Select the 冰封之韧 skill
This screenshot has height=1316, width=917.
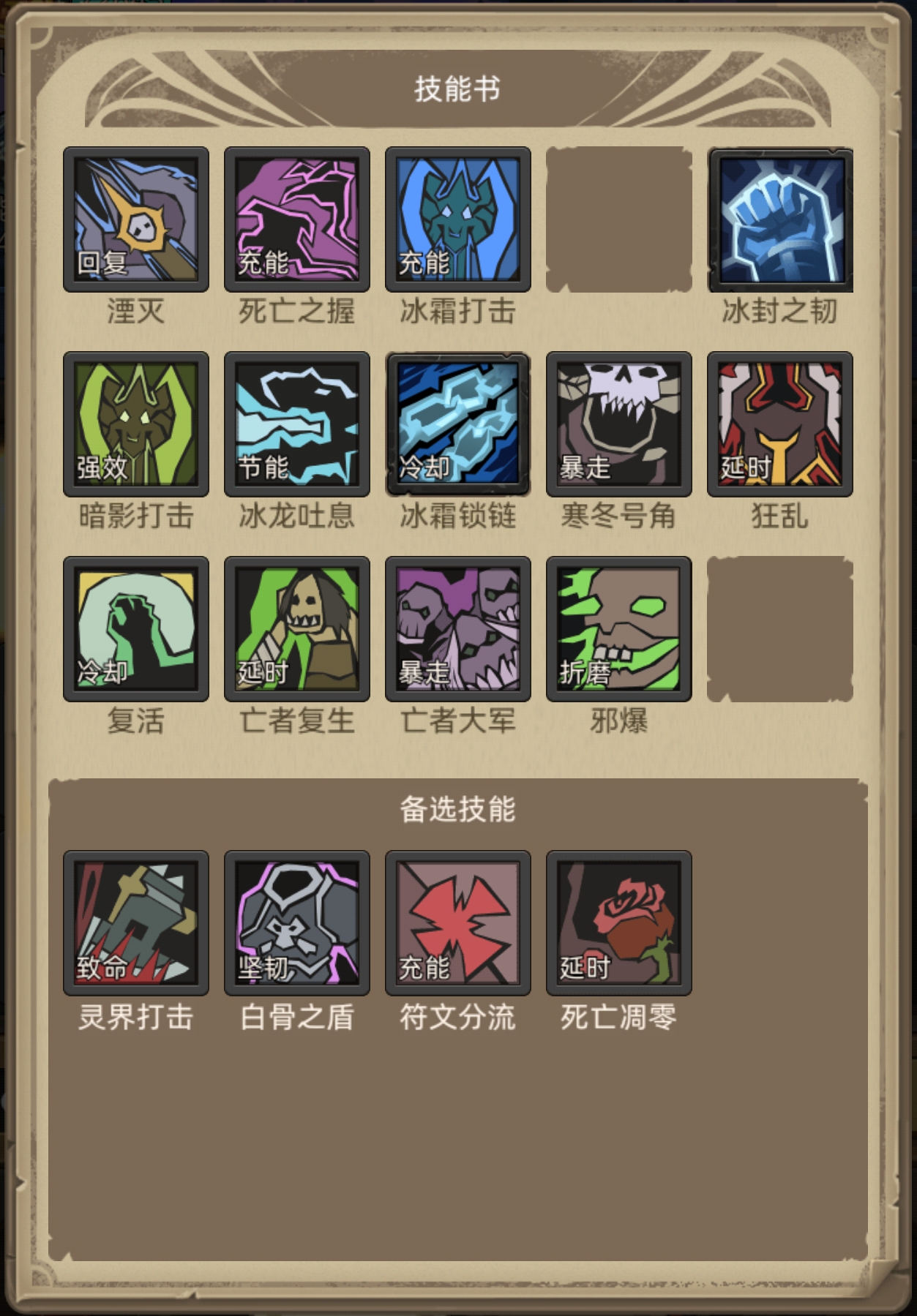(x=780, y=219)
